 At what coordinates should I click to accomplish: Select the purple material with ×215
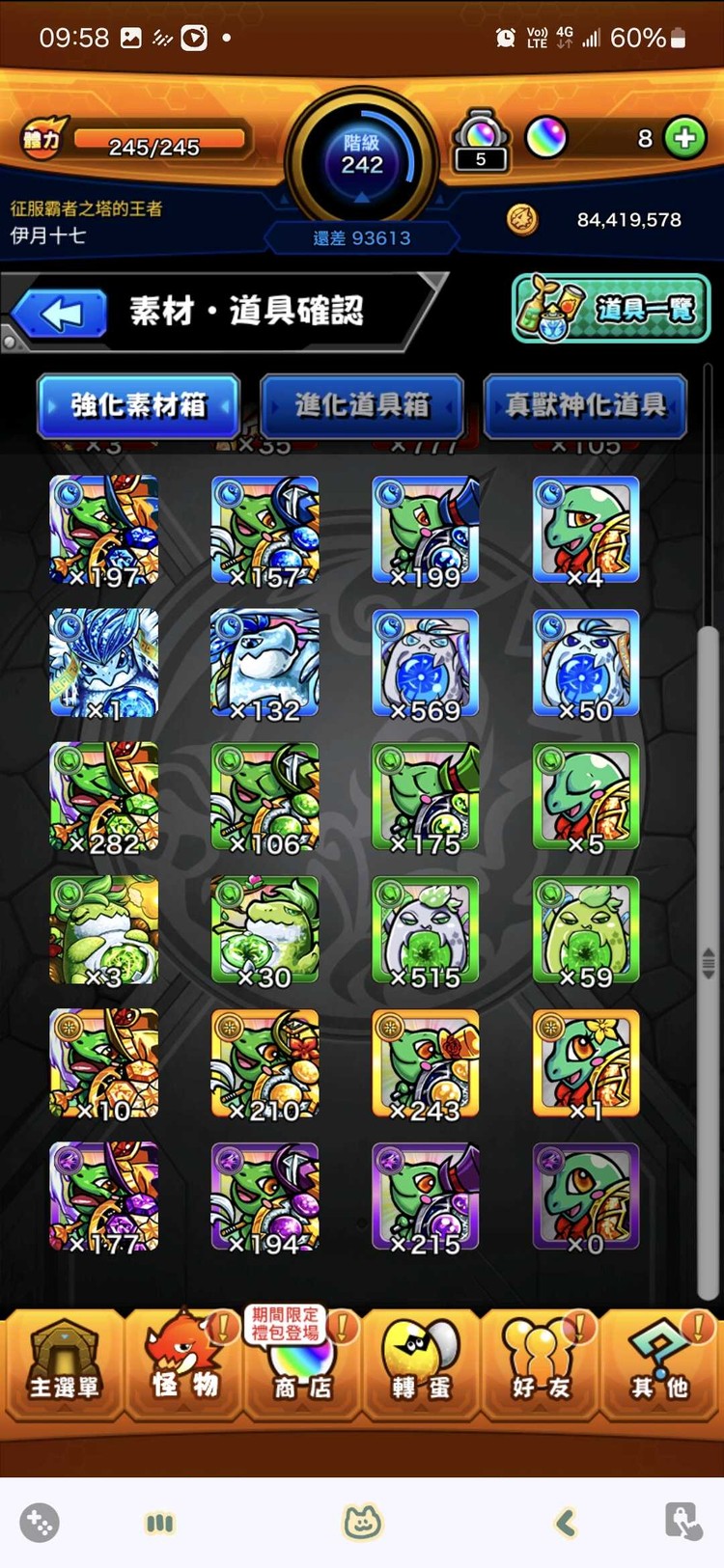[x=426, y=1197]
